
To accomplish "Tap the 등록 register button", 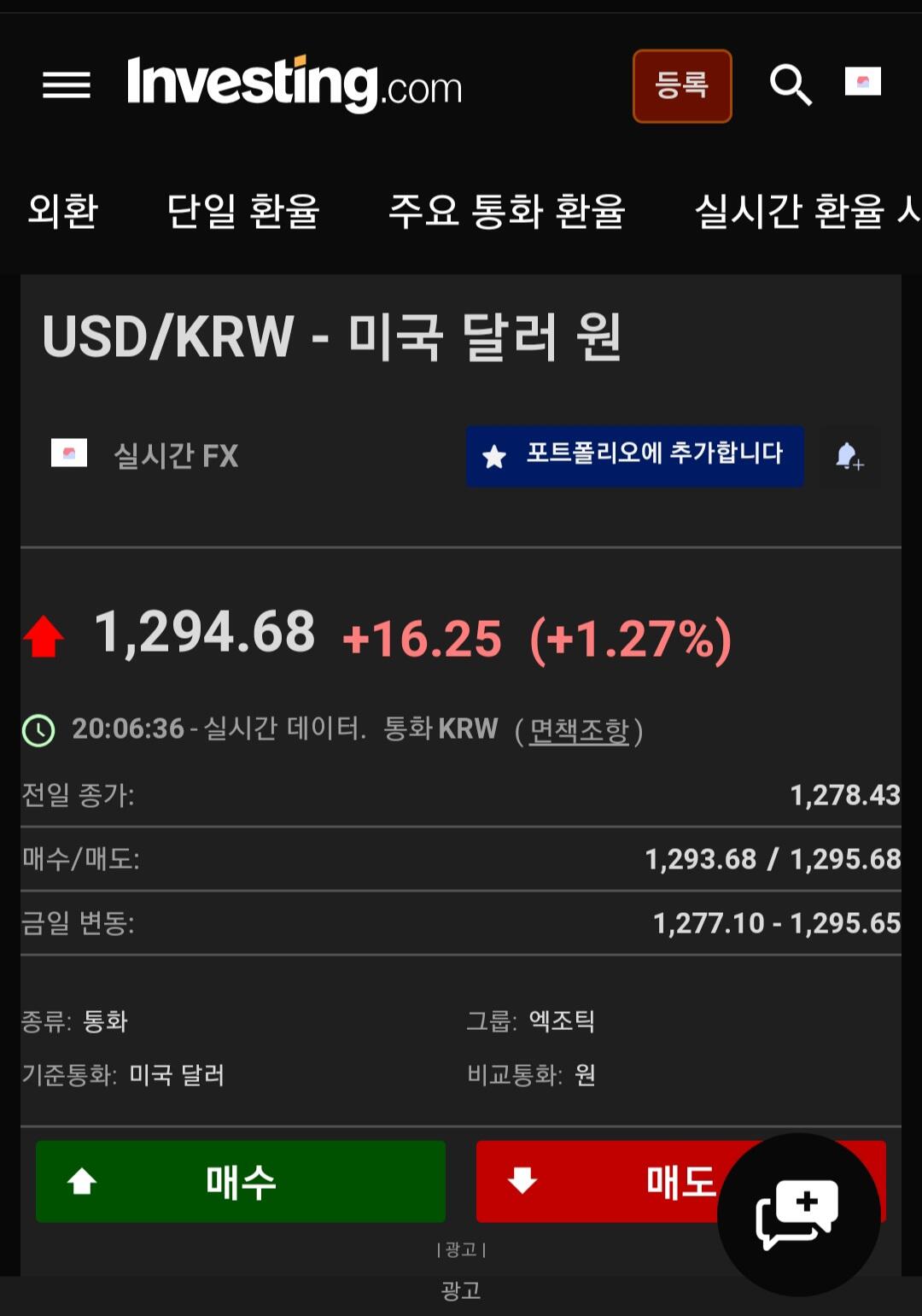I will 682,86.
